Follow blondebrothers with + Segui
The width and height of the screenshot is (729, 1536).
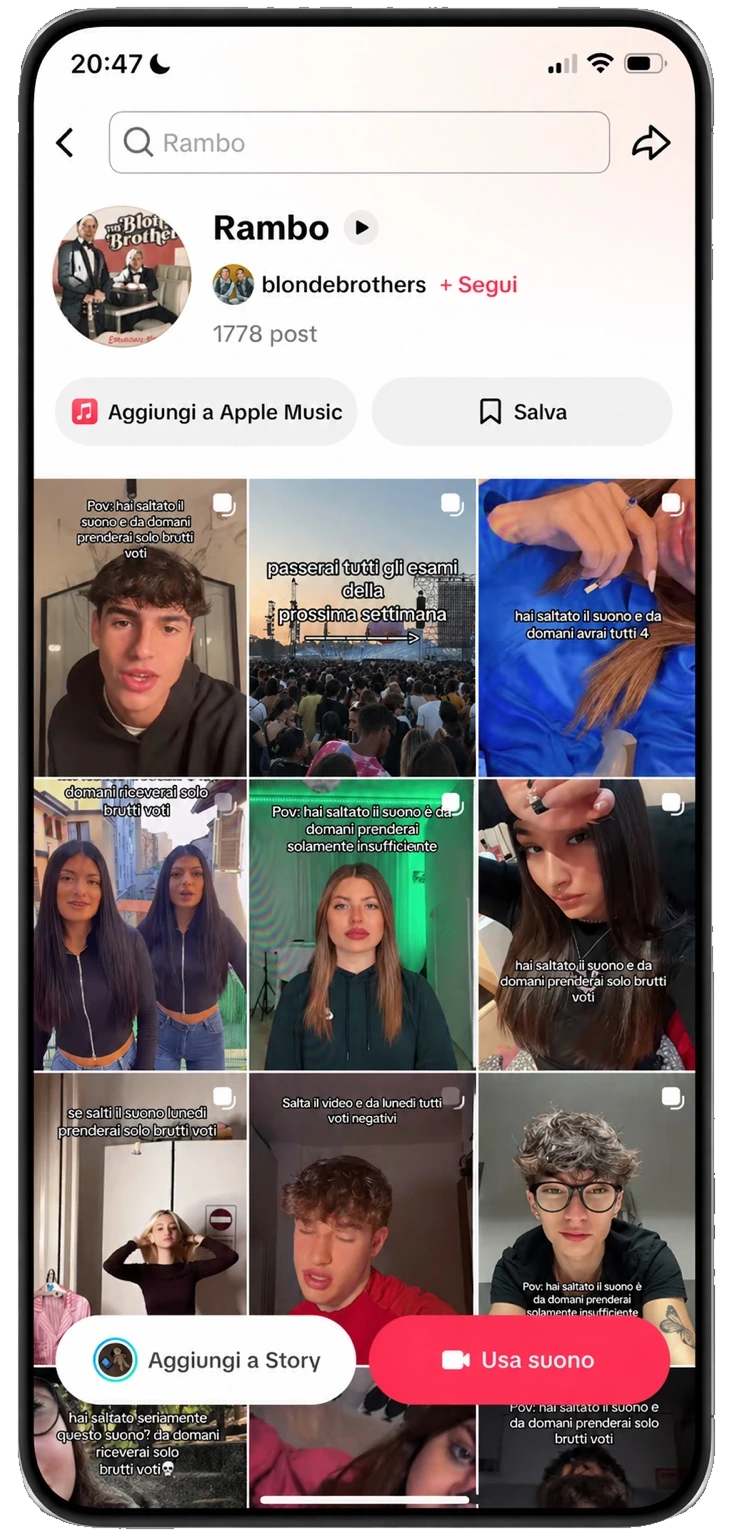479,285
